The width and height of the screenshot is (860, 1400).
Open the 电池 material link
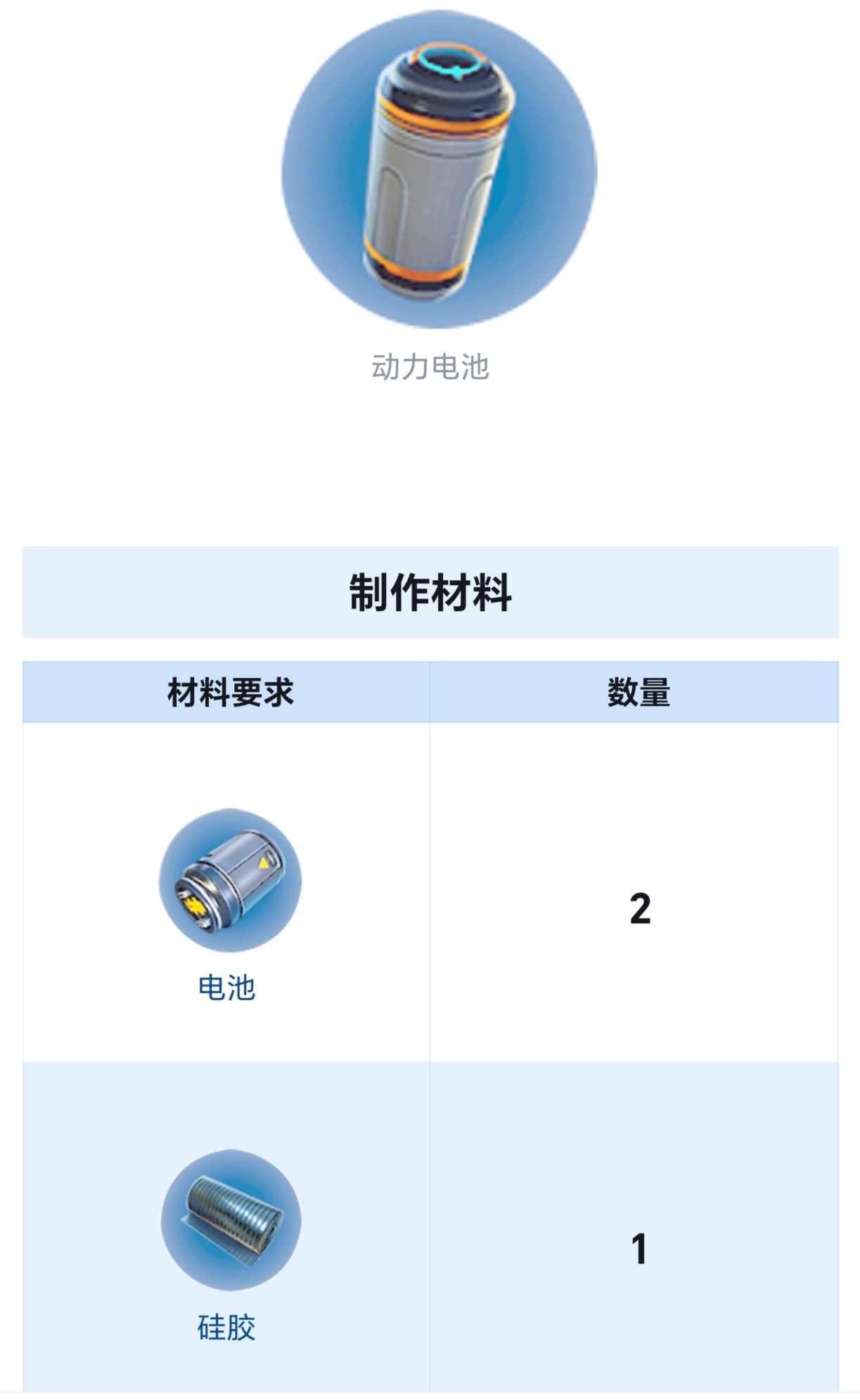pos(226,987)
